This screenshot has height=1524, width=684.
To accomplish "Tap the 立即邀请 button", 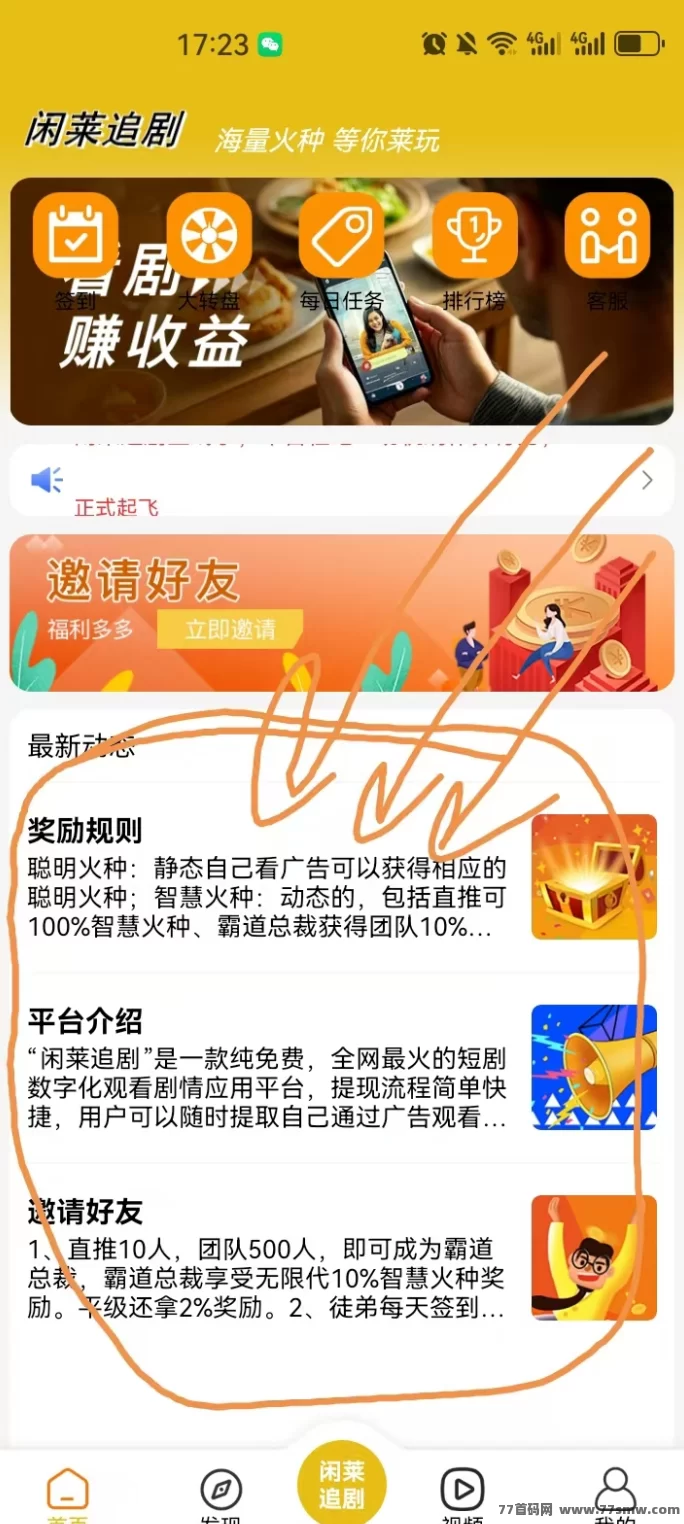I will click(230, 630).
